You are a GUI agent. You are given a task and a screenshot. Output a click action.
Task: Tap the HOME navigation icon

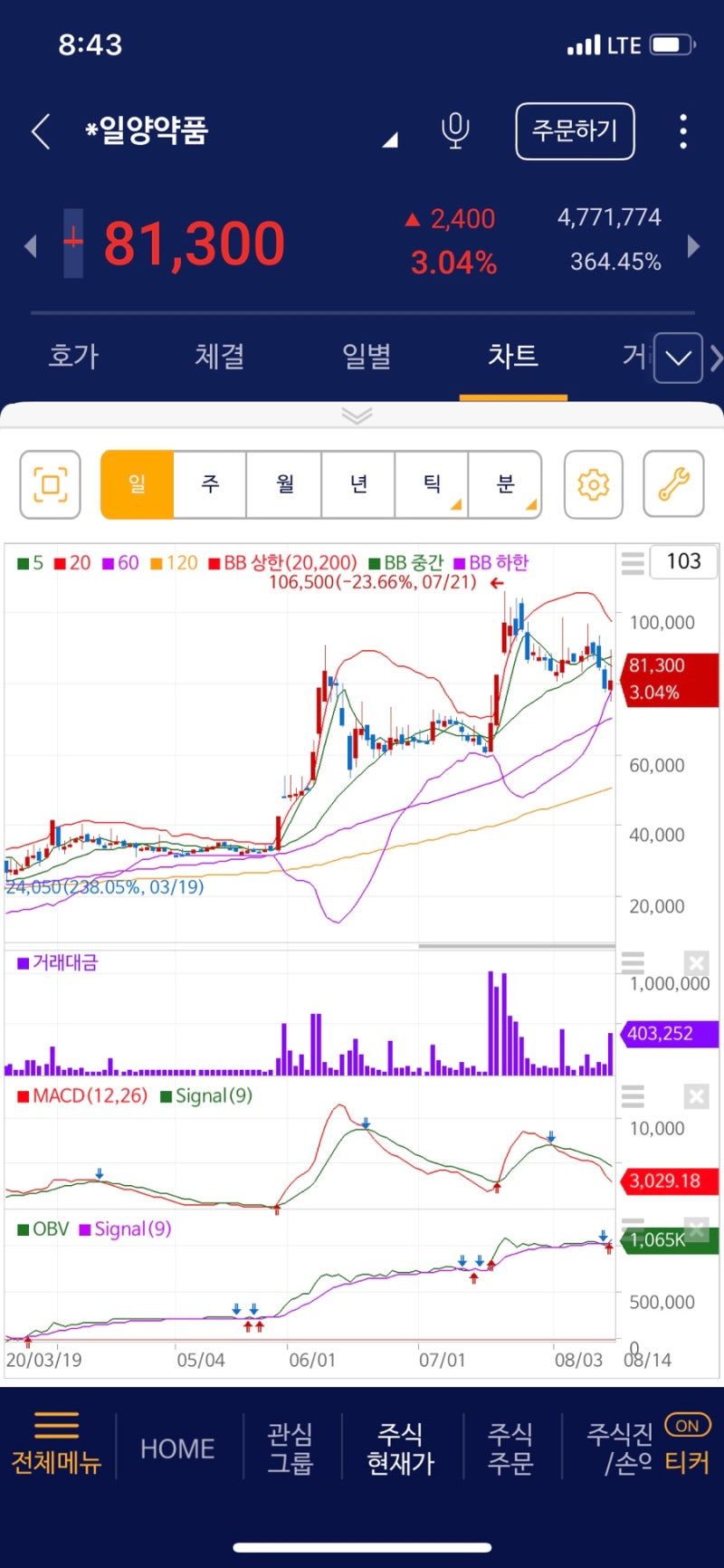pyautogui.click(x=177, y=1447)
